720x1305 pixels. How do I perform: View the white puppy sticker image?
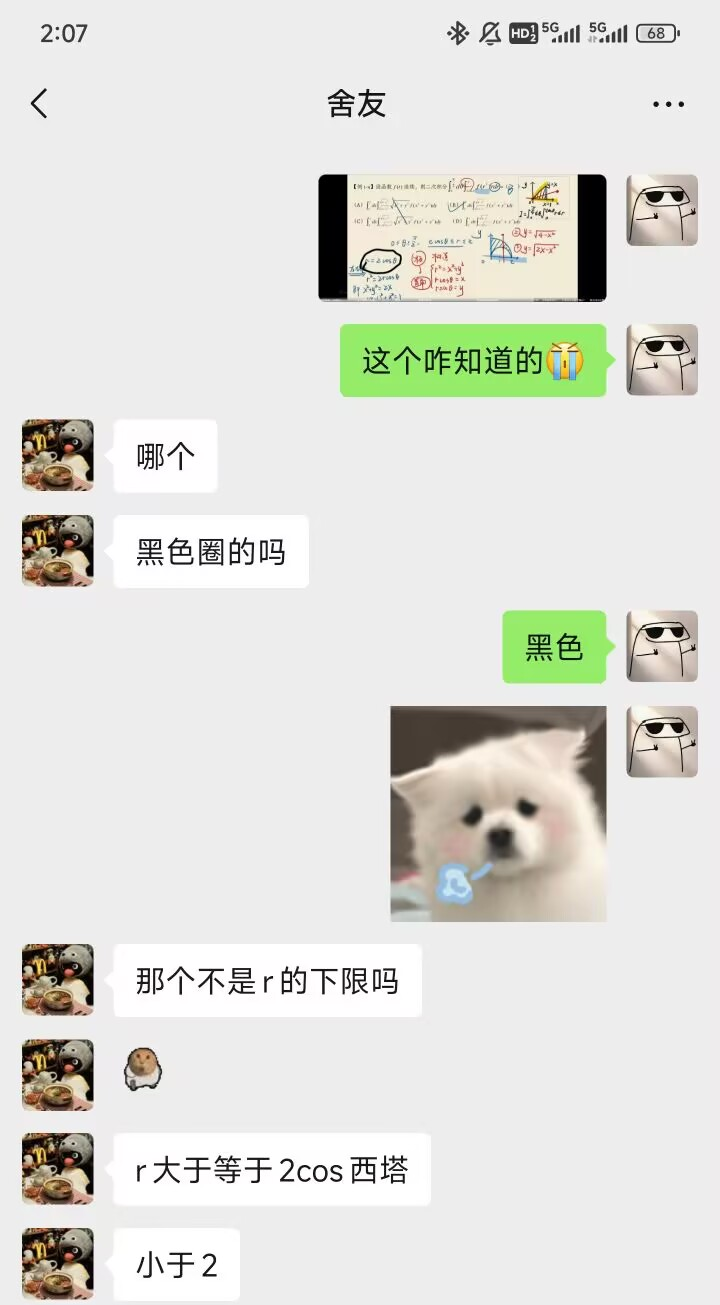click(x=498, y=813)
